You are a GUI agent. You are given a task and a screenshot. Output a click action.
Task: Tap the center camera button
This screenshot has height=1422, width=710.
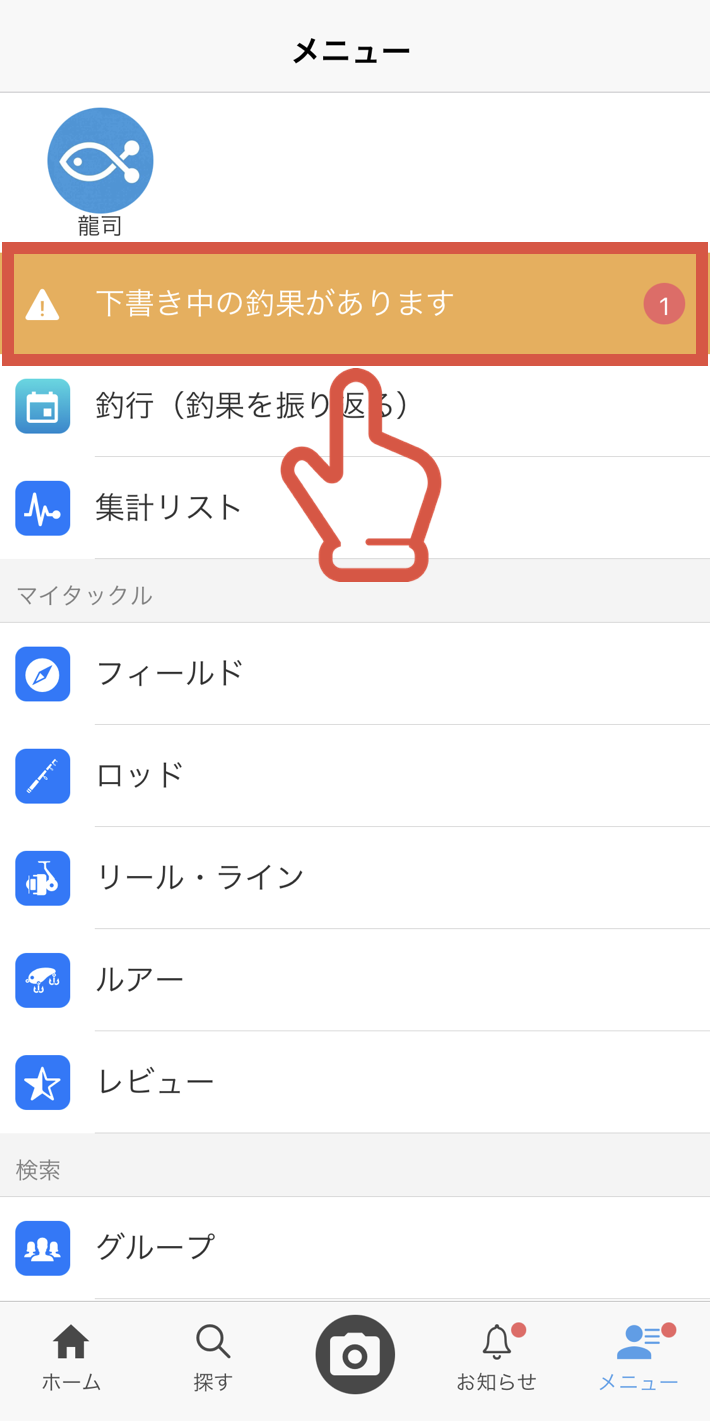coord(355,1355)
